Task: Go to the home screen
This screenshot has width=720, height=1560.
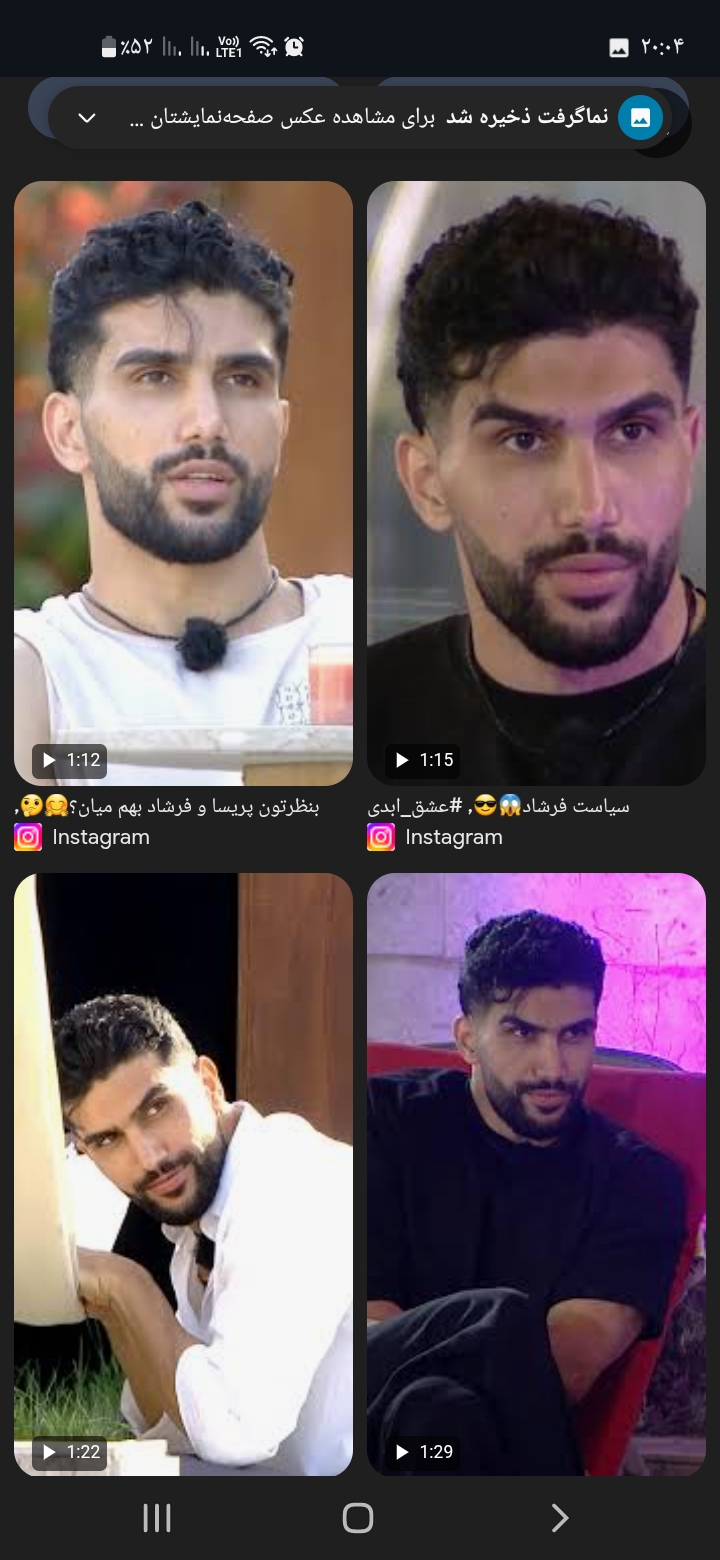Action: 358,1518
